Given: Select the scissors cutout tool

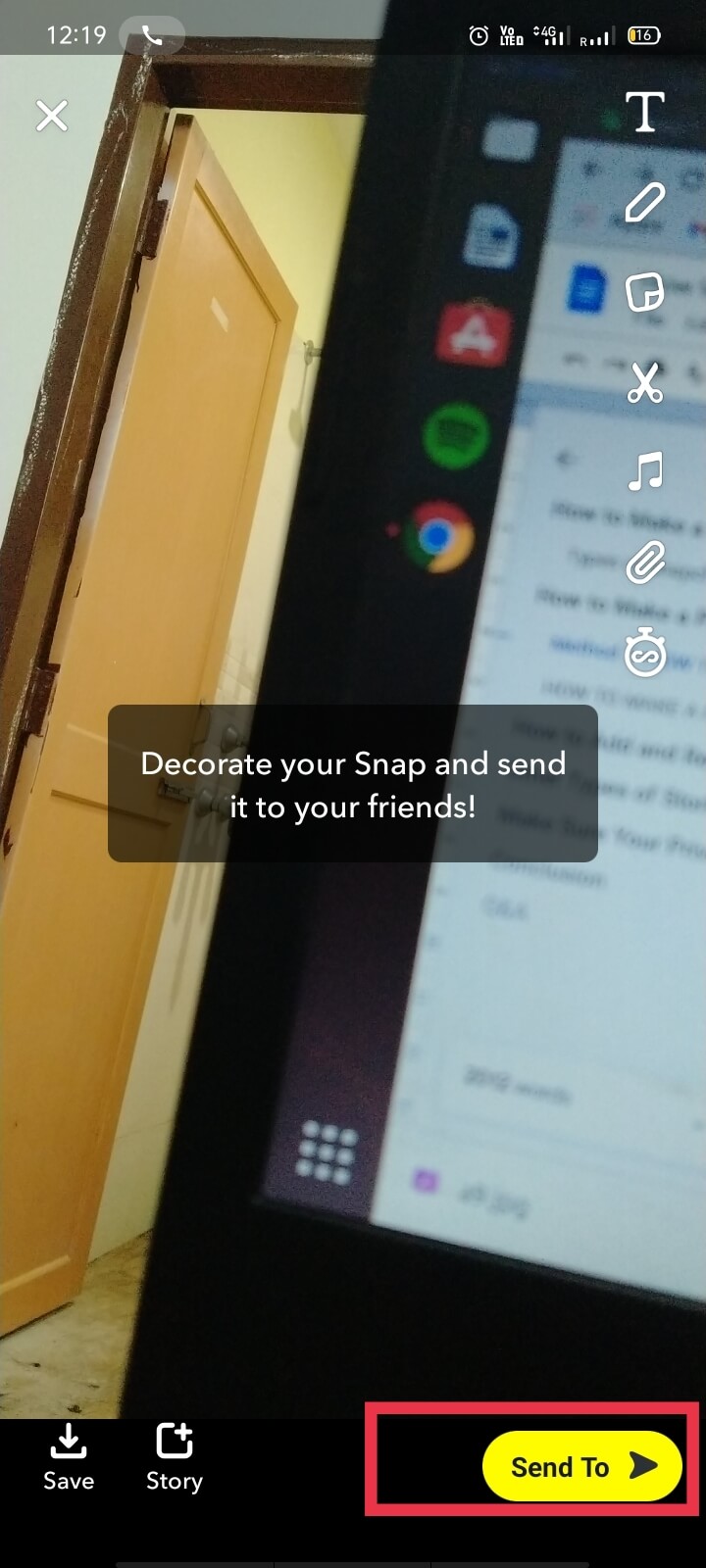Looking at the screenshot, I should (x=645, y=382).
